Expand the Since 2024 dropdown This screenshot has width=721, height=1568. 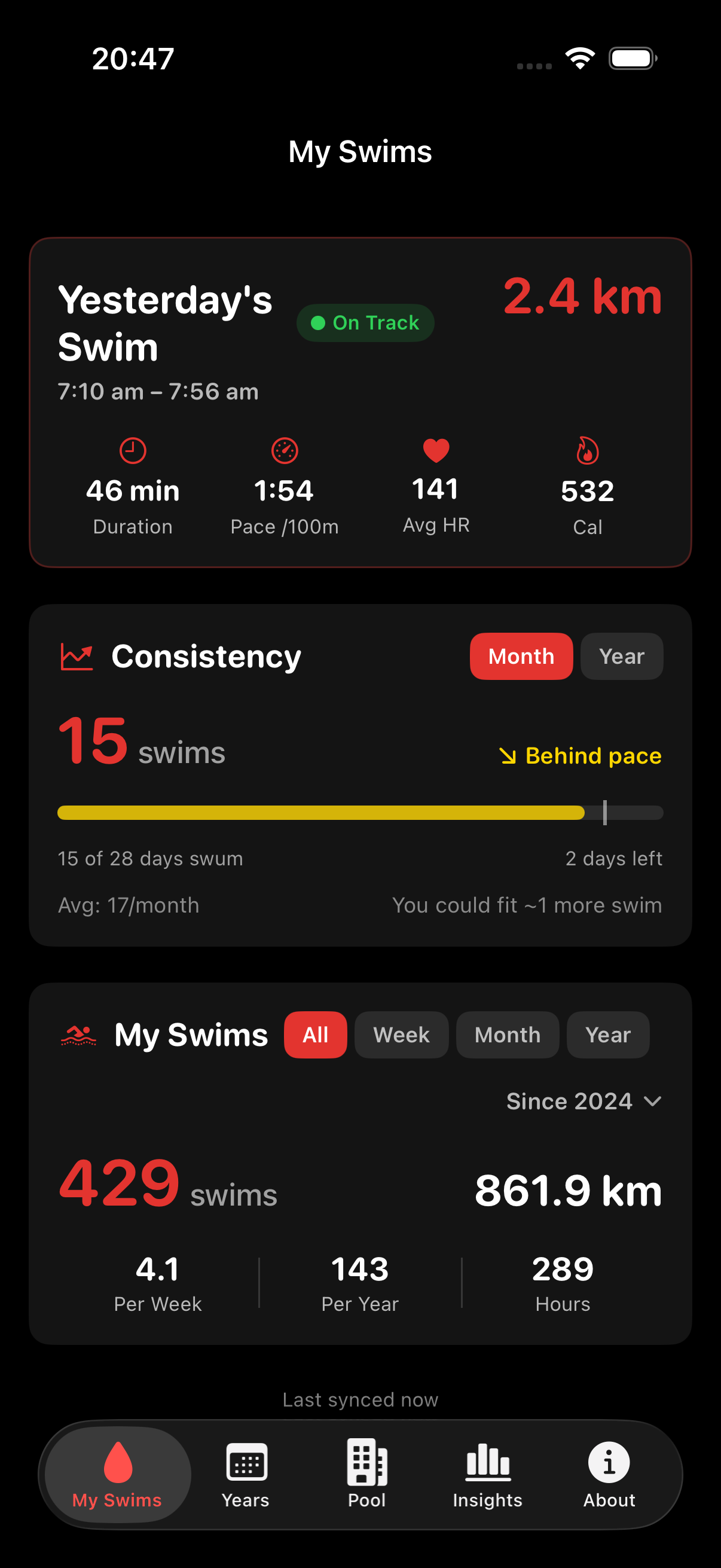(x=583, y=1100)
